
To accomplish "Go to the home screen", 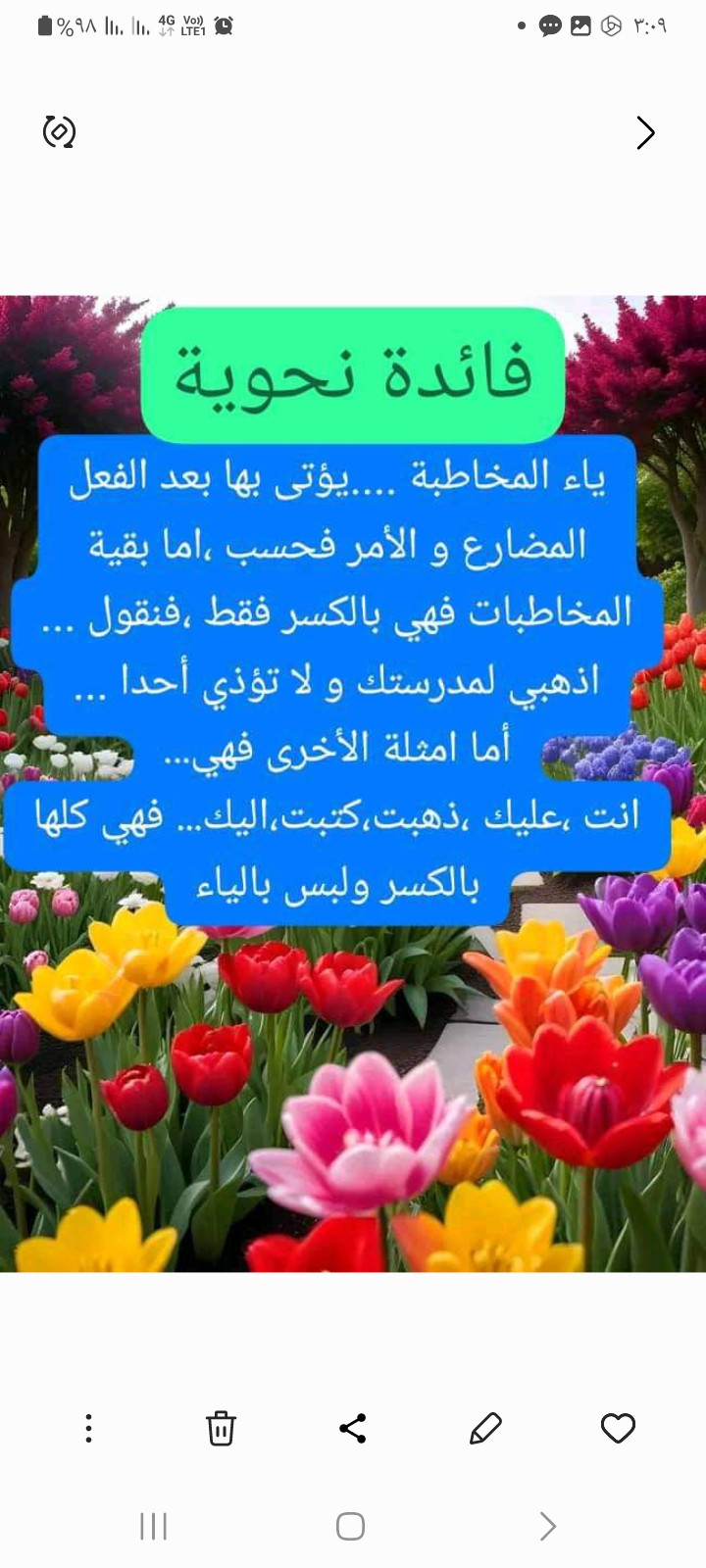I will coord(350,1526).
